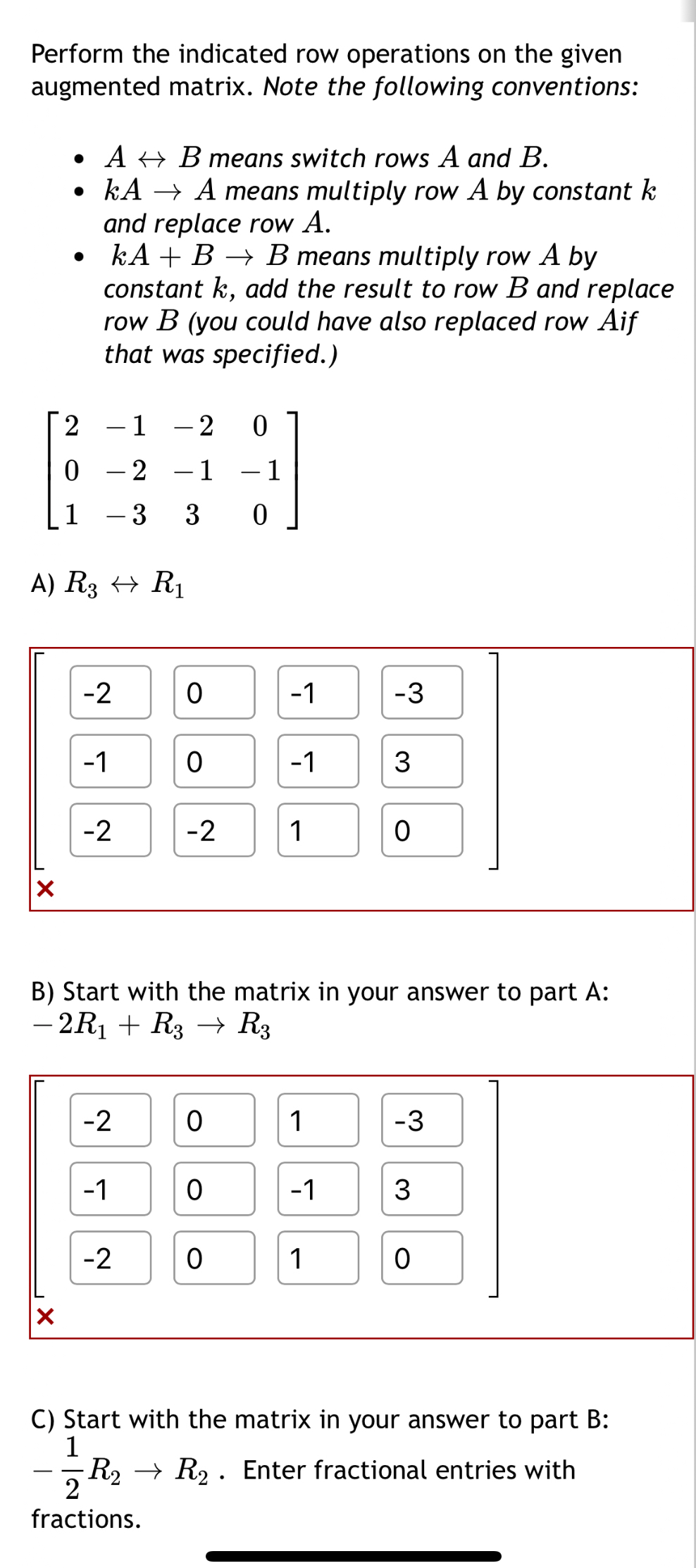696x1568 pixels.
Task: Select the -3 entry in part B first row
Action: point(419,1120)
